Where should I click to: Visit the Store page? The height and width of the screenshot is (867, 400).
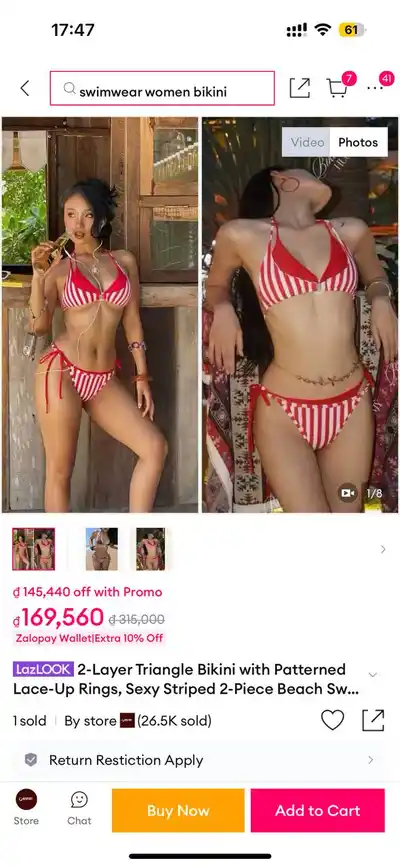tap(26, 808)
